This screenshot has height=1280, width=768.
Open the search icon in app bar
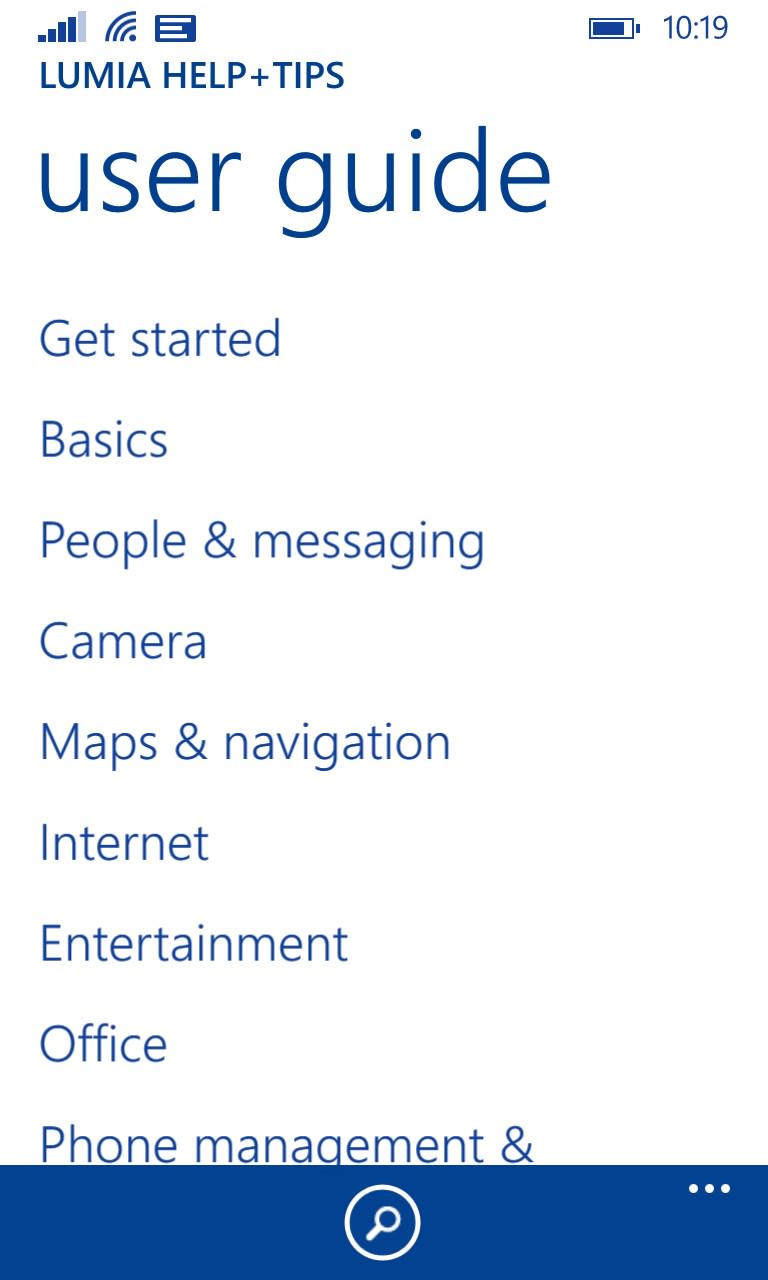[383, 1222]
